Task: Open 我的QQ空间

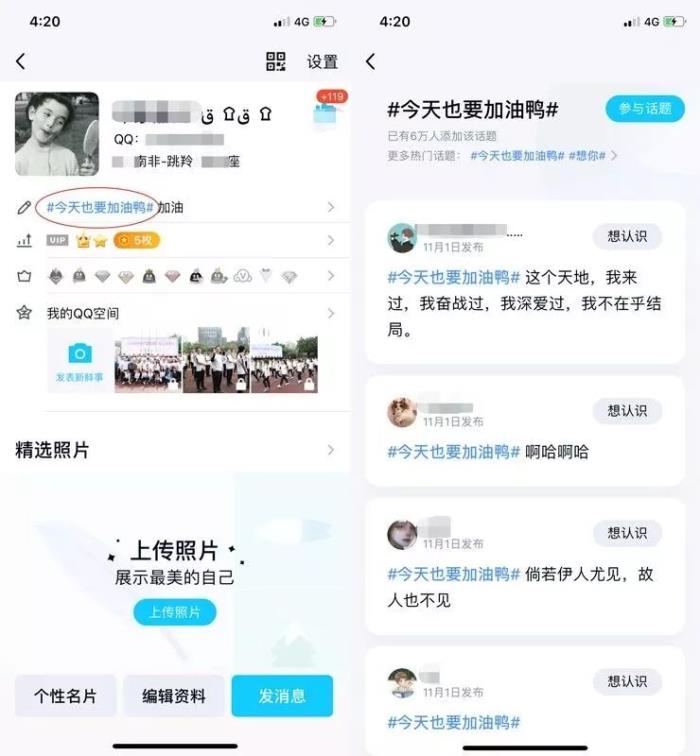Action: [x=180, y=313]
